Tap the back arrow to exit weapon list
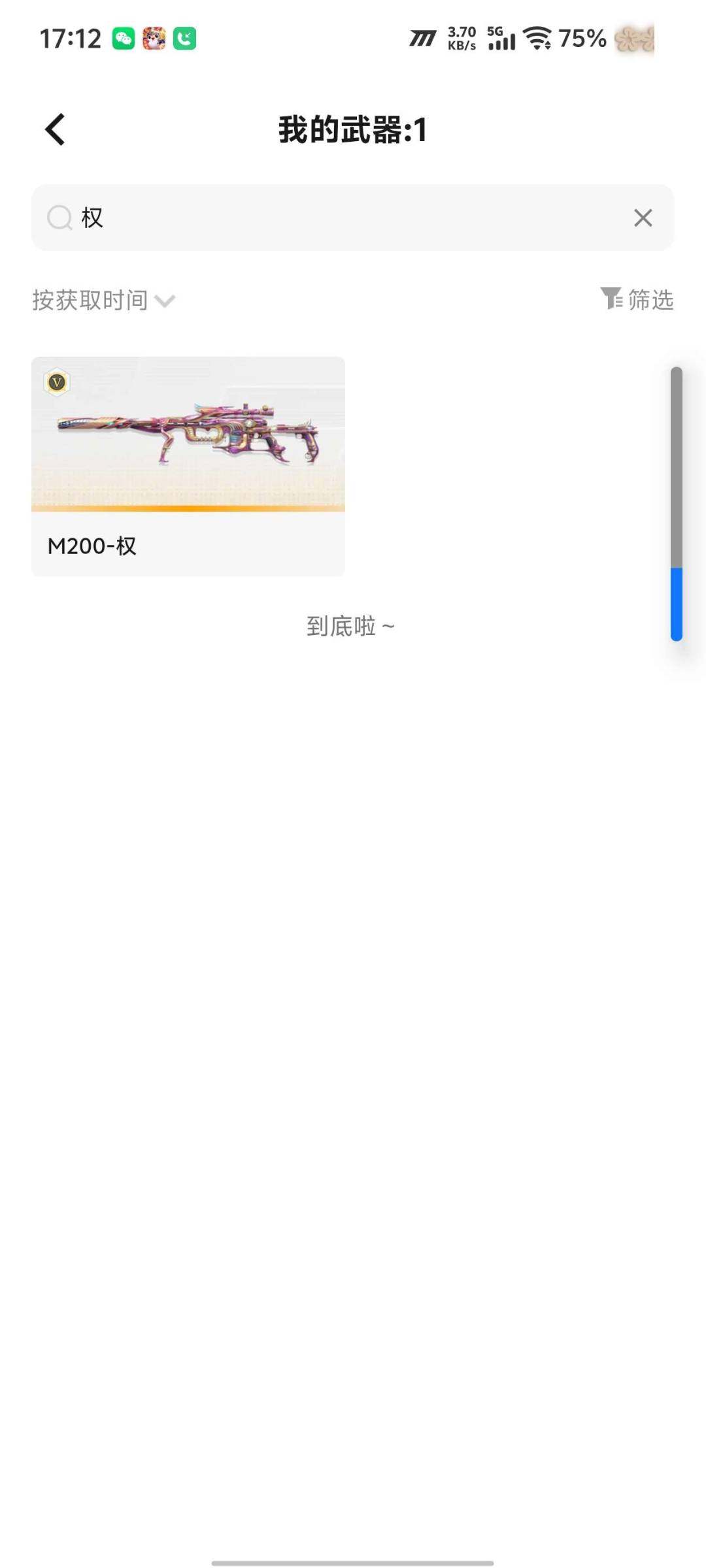The height and width of the screenshot is (1568, 706). 55,129
